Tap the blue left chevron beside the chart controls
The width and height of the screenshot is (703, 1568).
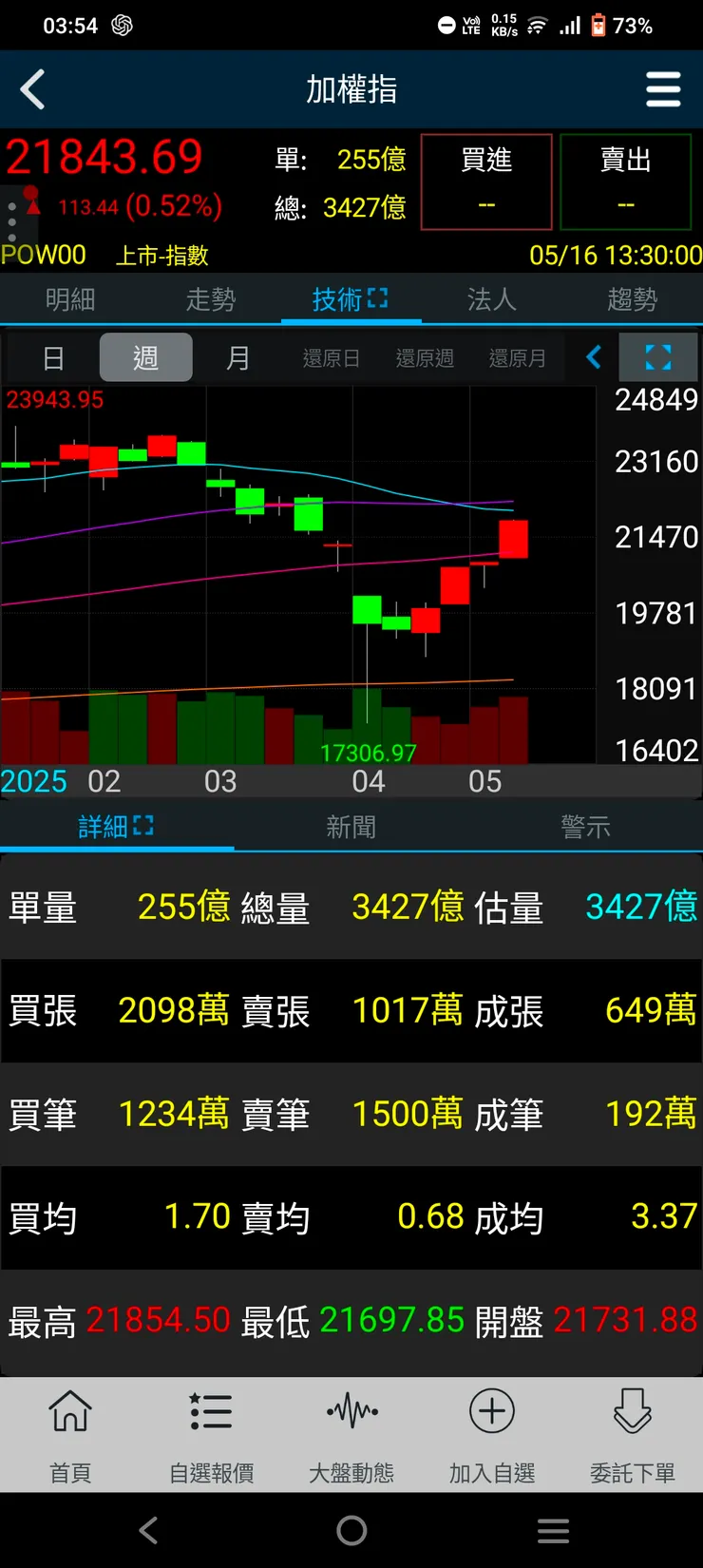point(594,357)
